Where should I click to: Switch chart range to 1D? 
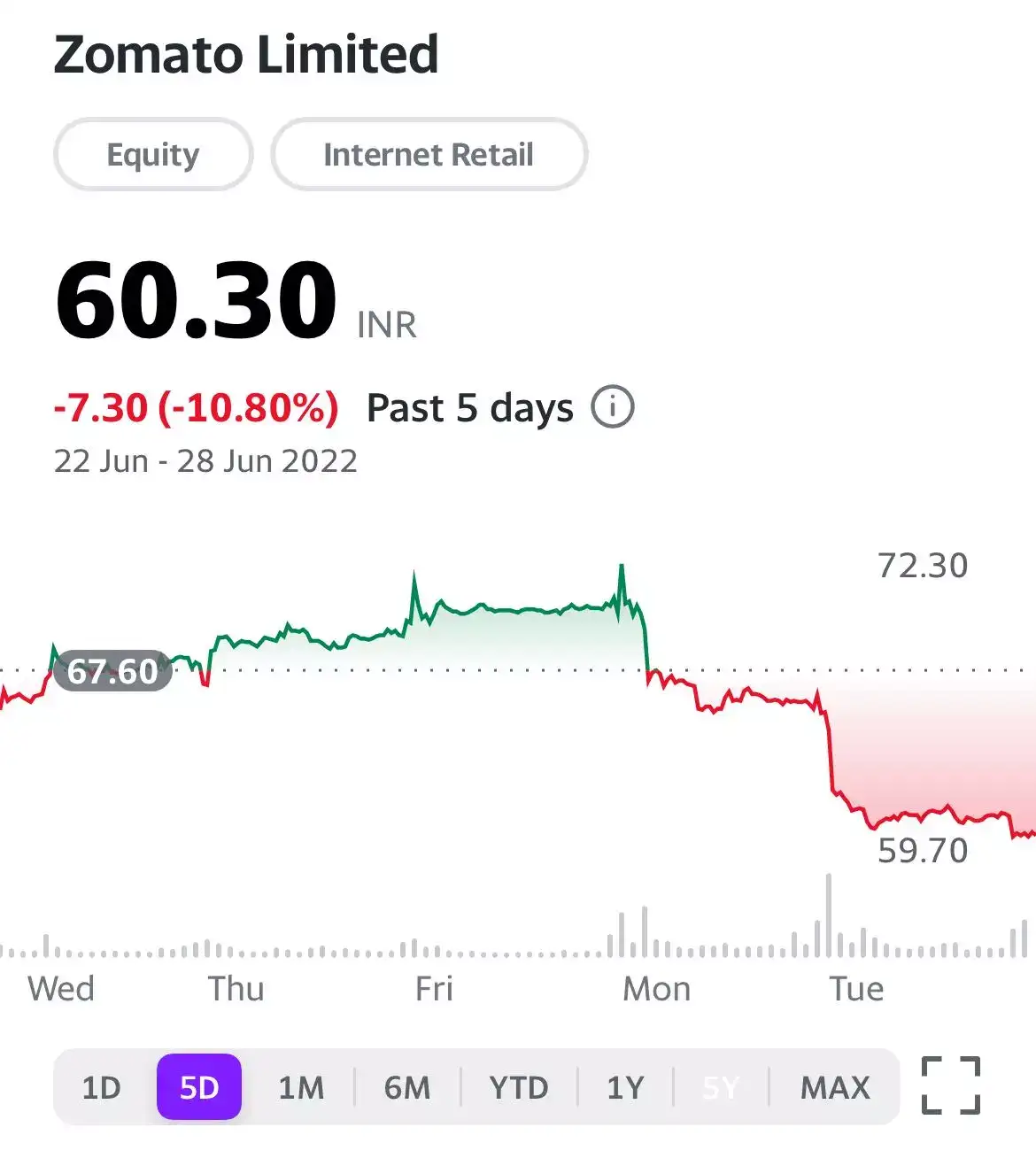click(x=101, y=1087)
